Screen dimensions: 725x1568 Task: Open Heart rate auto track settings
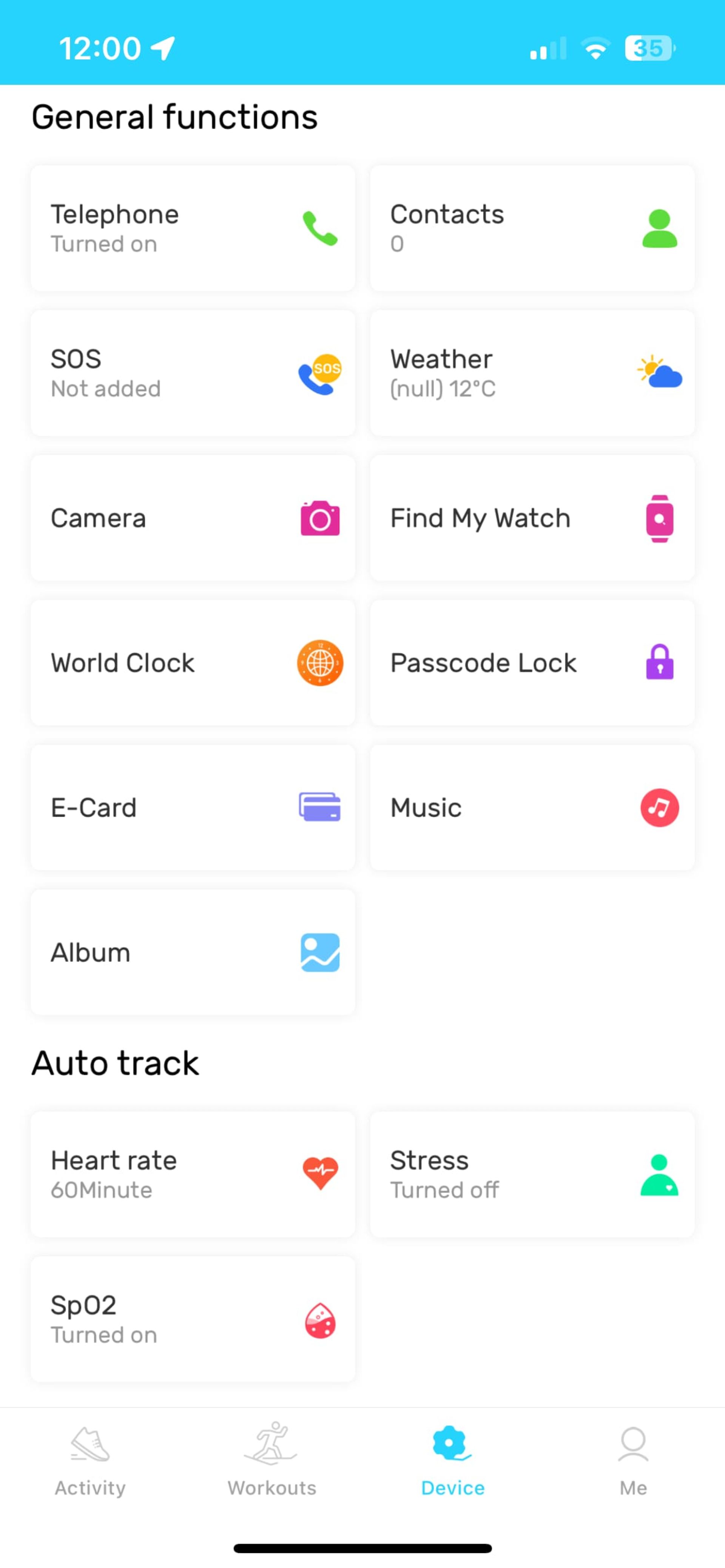tap(193, 1174)
